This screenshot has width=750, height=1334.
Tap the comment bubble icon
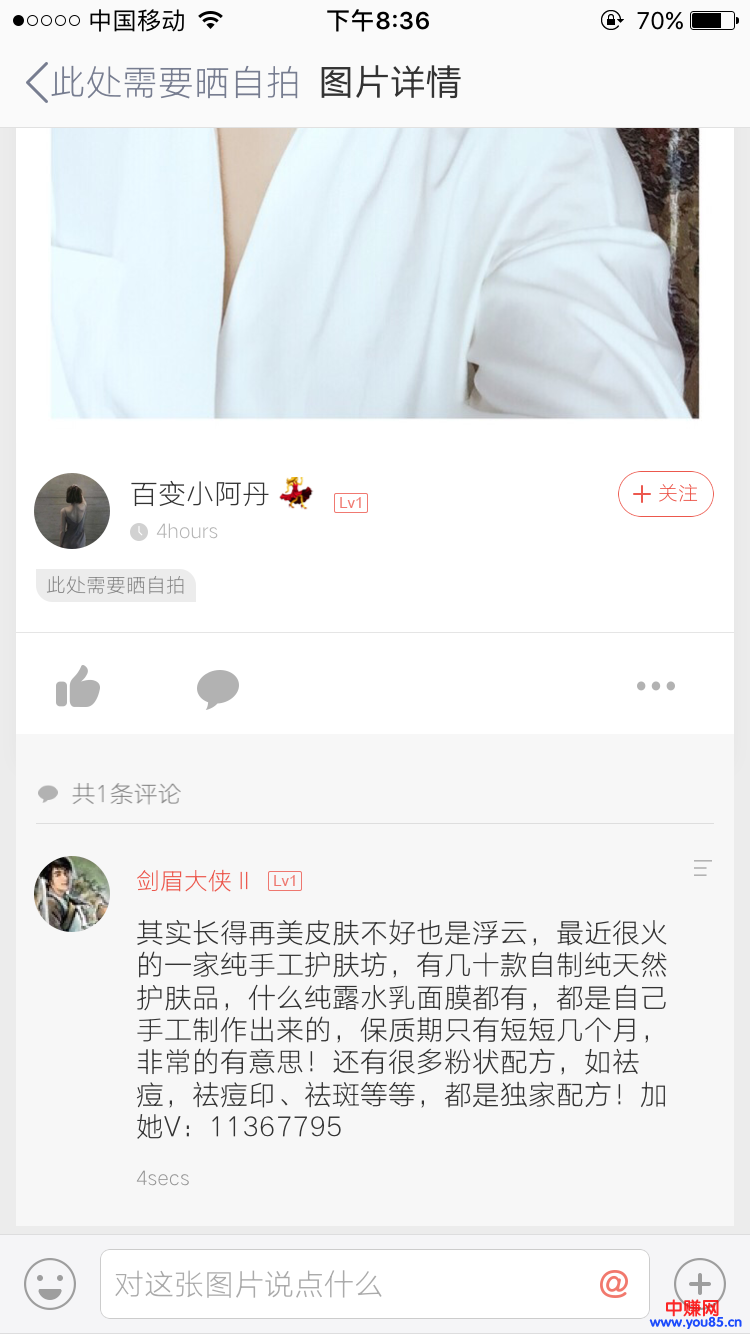[217, 688]
